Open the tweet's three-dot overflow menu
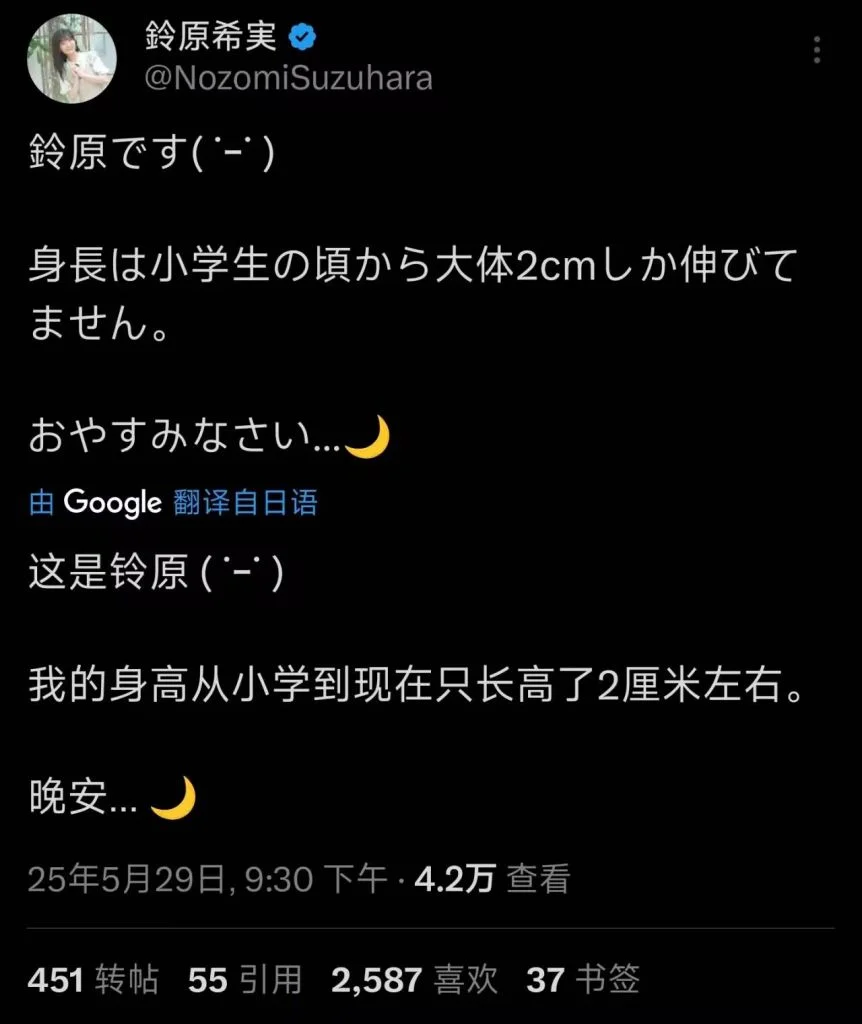This screenshot has width=862, height=1024. [818, 50]
